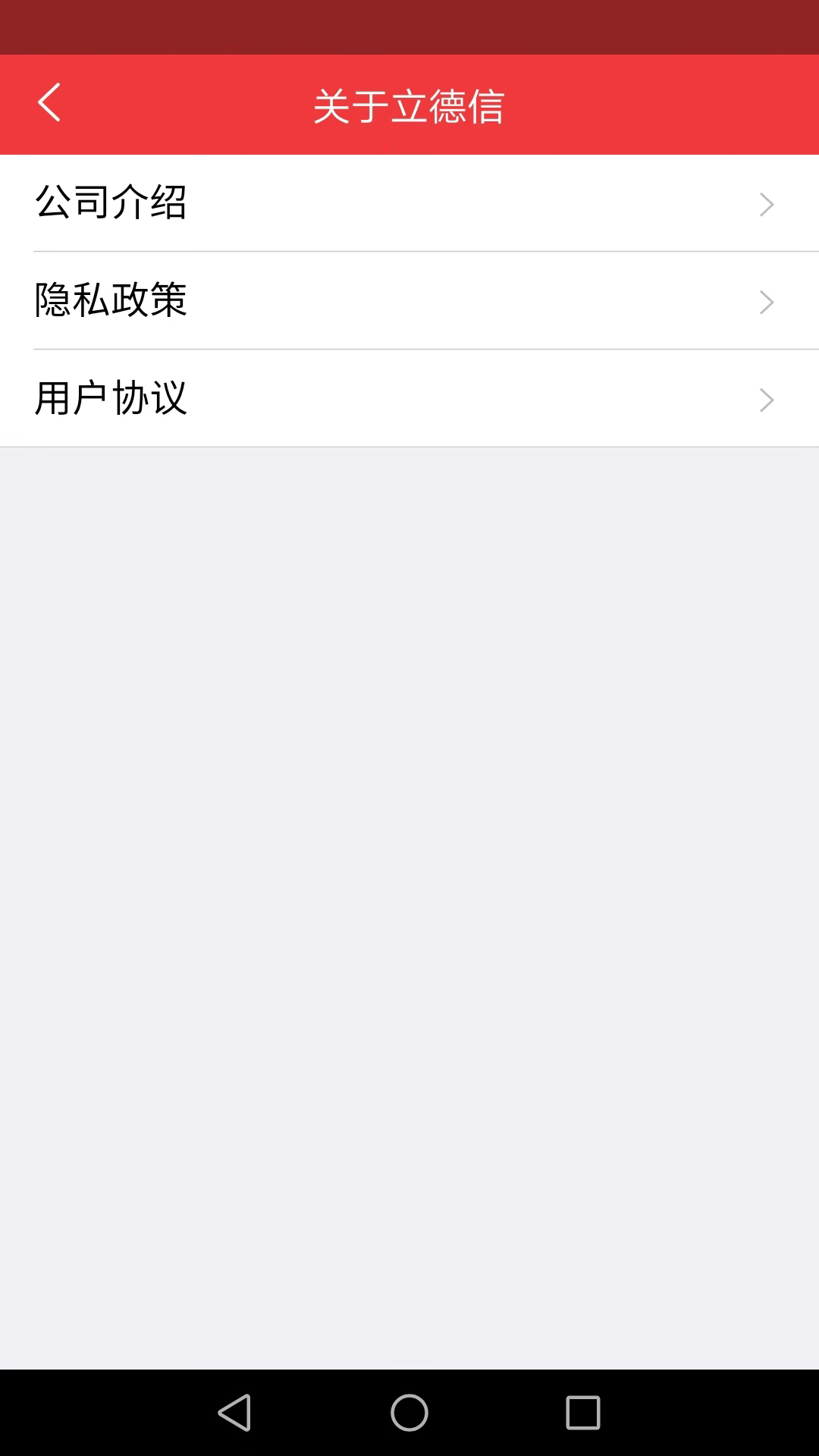The image size is (819, 1456).
Task: Open the system recent apps button
Action: click(582, 1413)
